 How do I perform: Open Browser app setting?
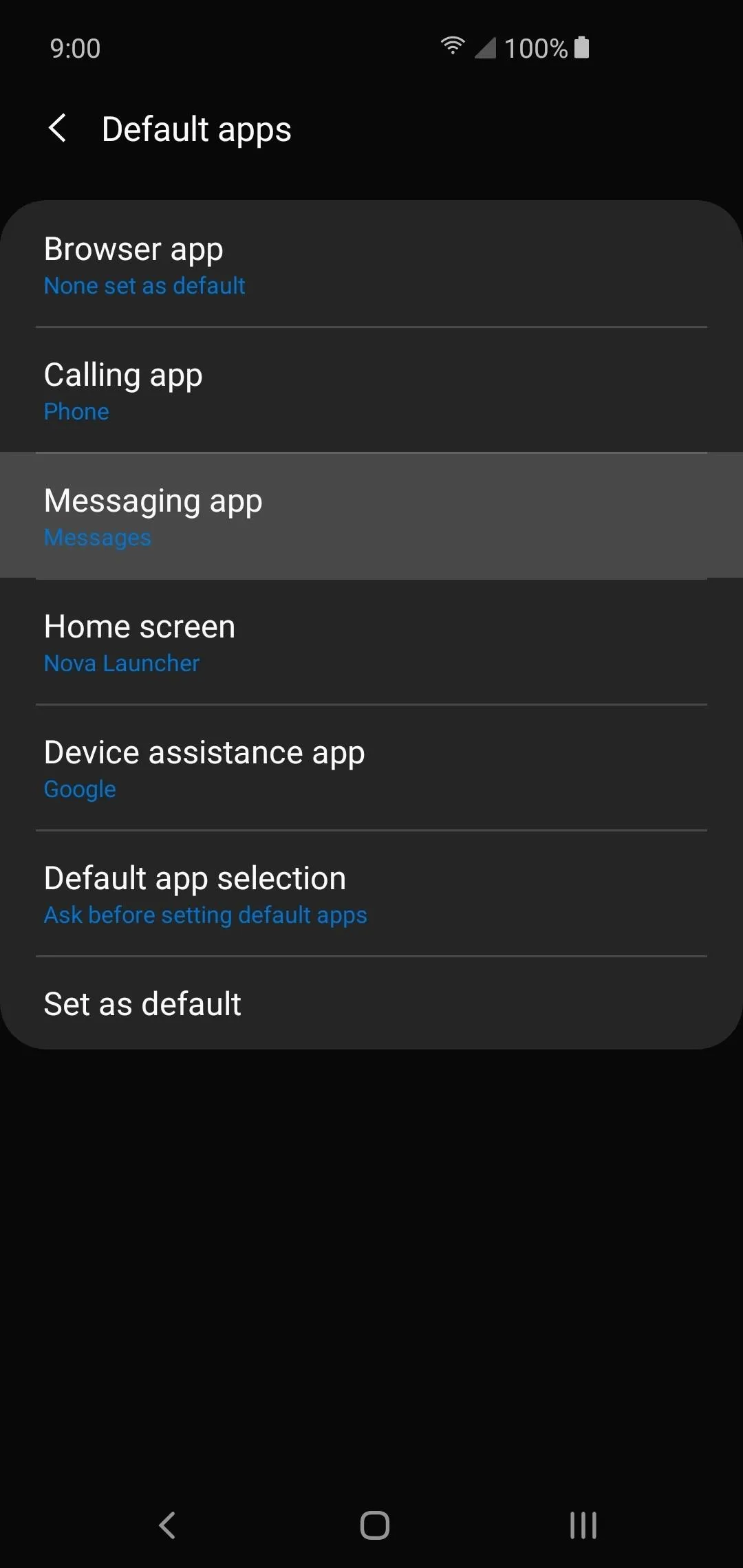coord(371,264)
